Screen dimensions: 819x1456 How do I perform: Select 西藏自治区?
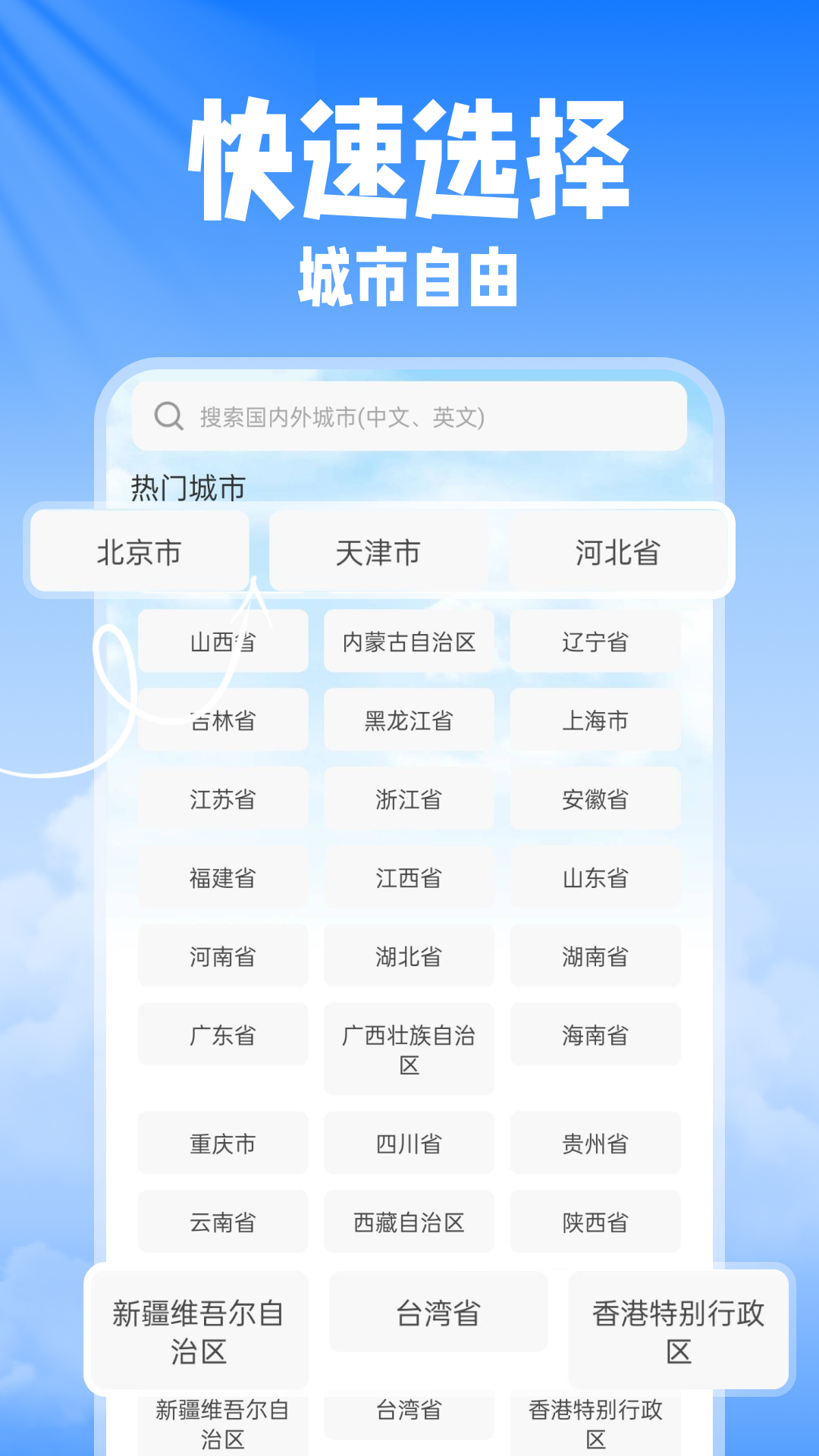click(409, 1222)
